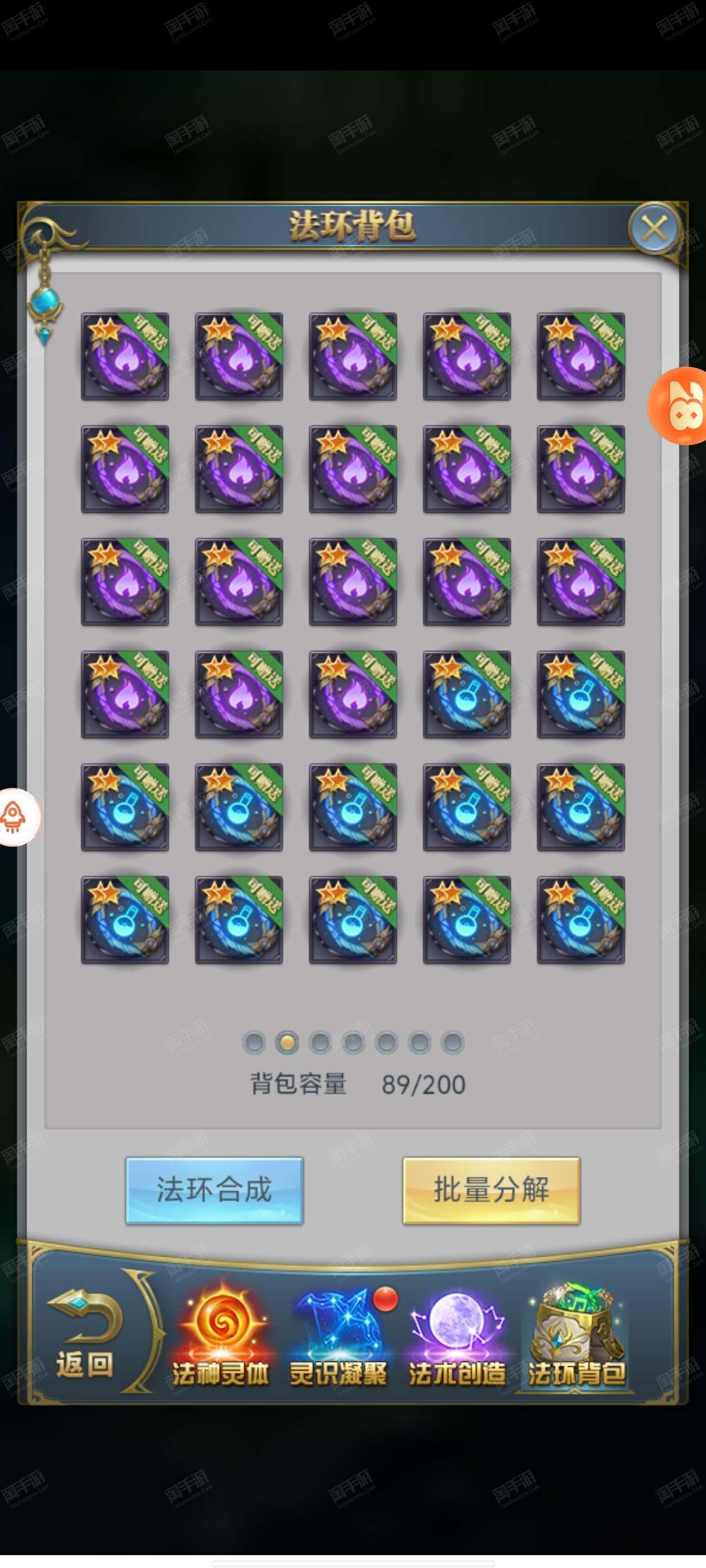Select the first purple flame ring in the top row

tap(125, 357)
